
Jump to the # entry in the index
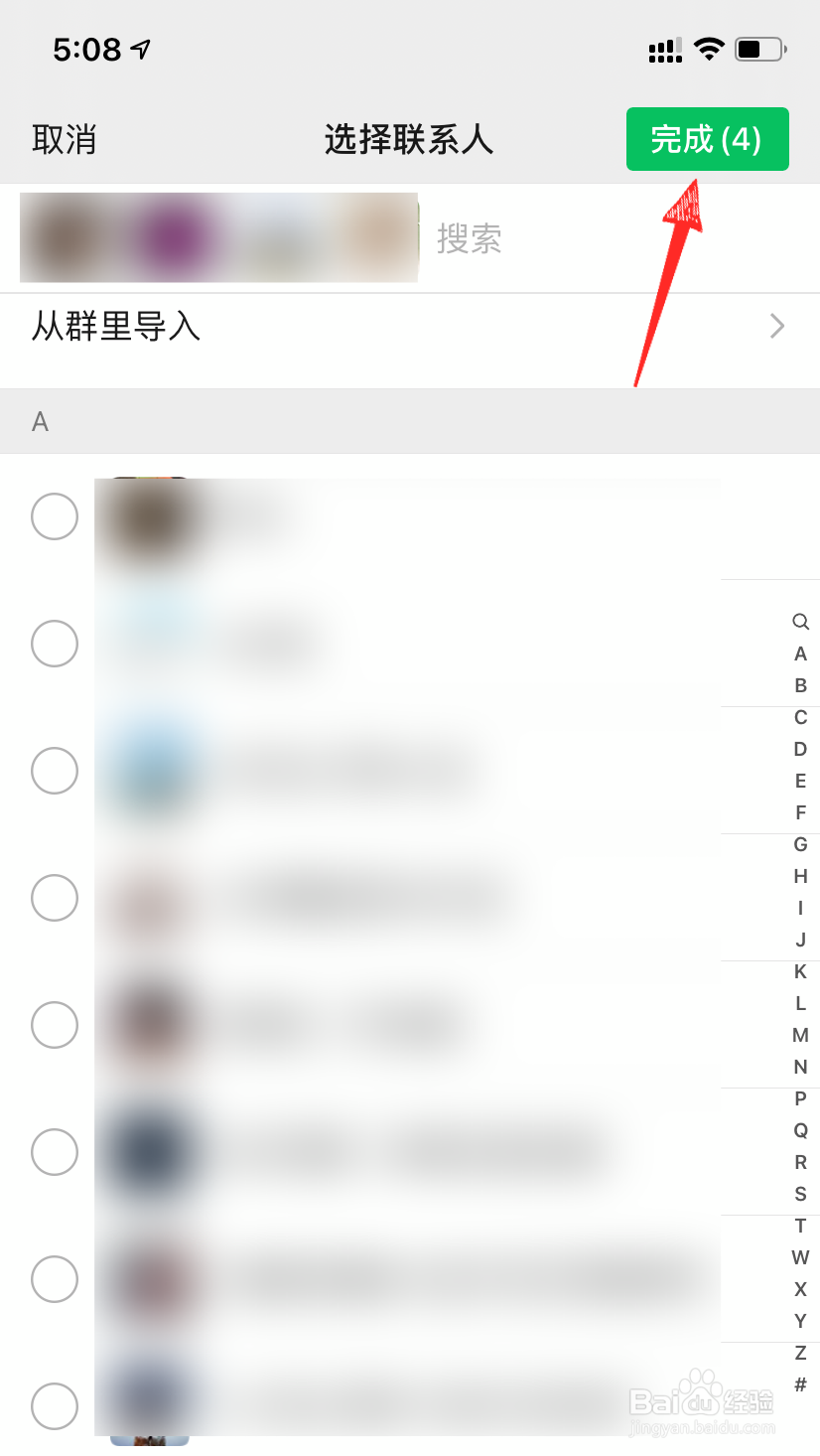(x=800, y=1383)
